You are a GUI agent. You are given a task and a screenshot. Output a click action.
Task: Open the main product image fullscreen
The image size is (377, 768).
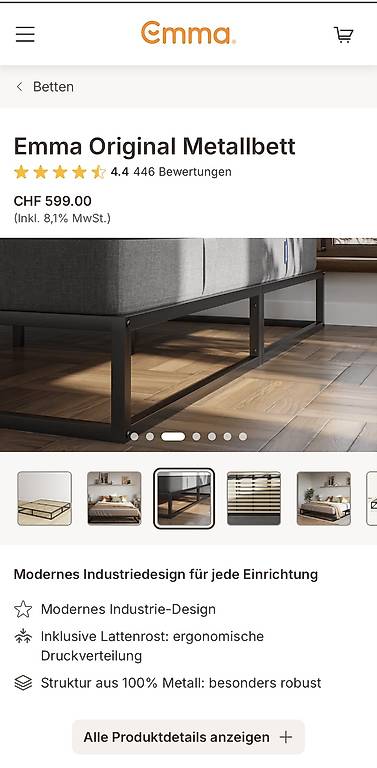coord(188,345)
